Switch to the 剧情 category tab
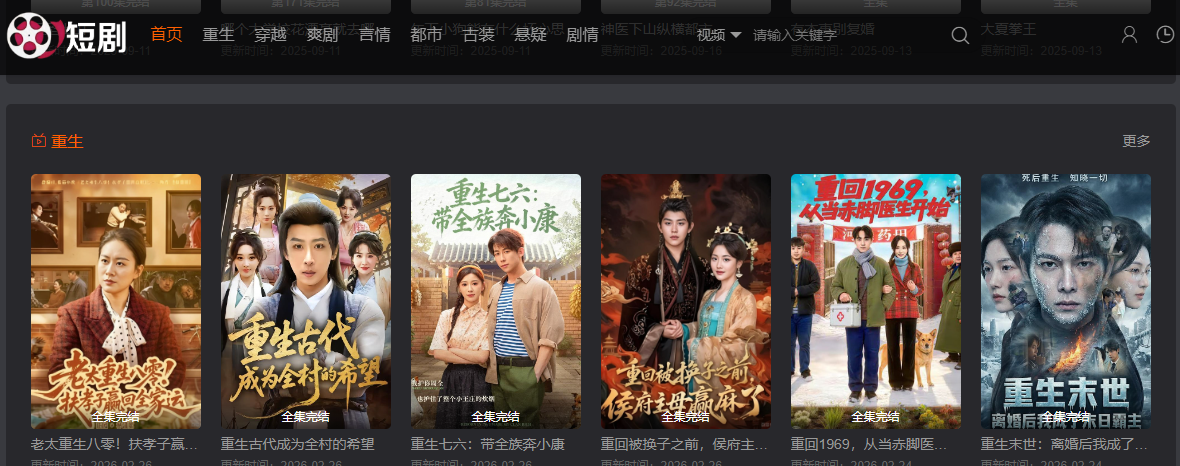Image resolution: width=1180 pixels, height=466 pixels. [x=582, y=35]
